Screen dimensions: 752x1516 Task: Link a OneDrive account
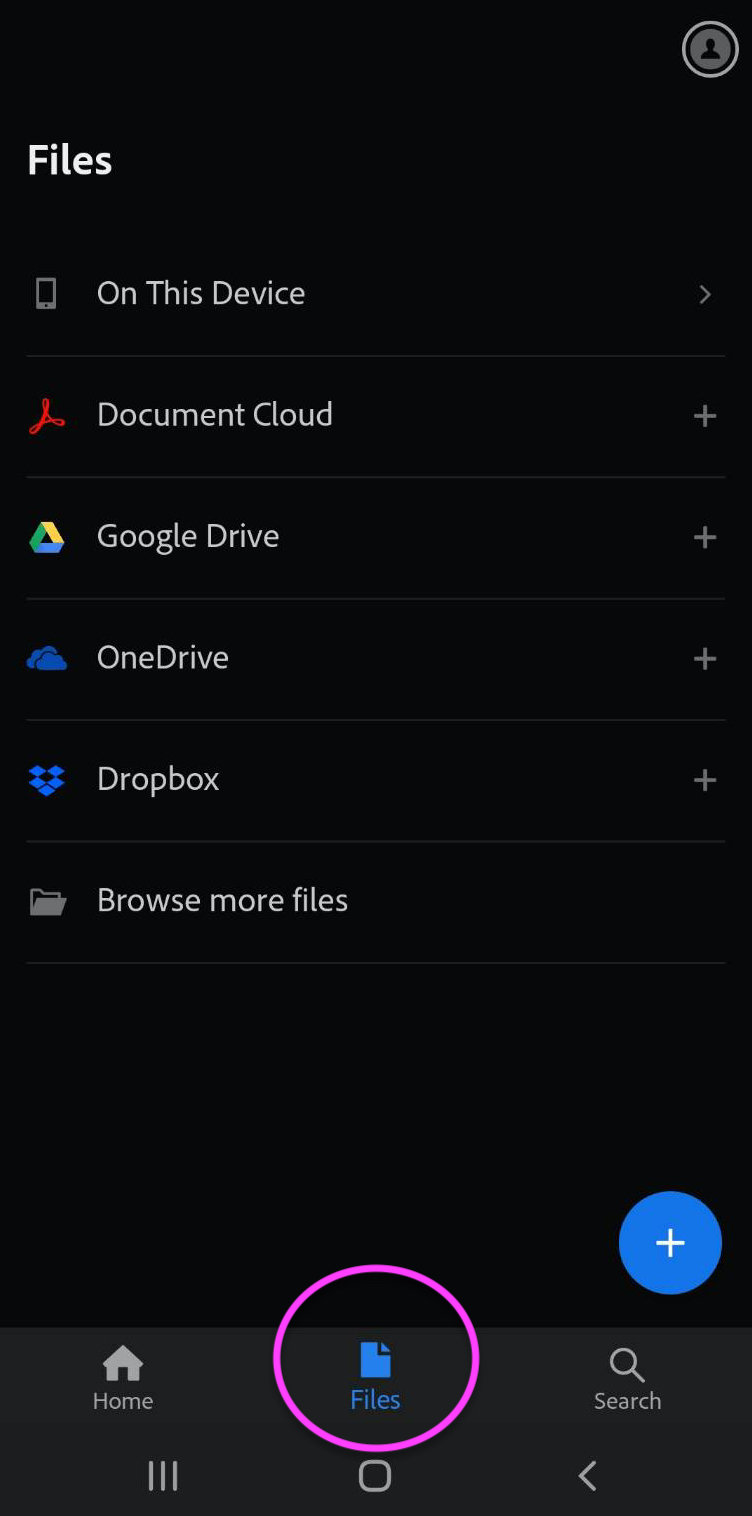point(705,659)
